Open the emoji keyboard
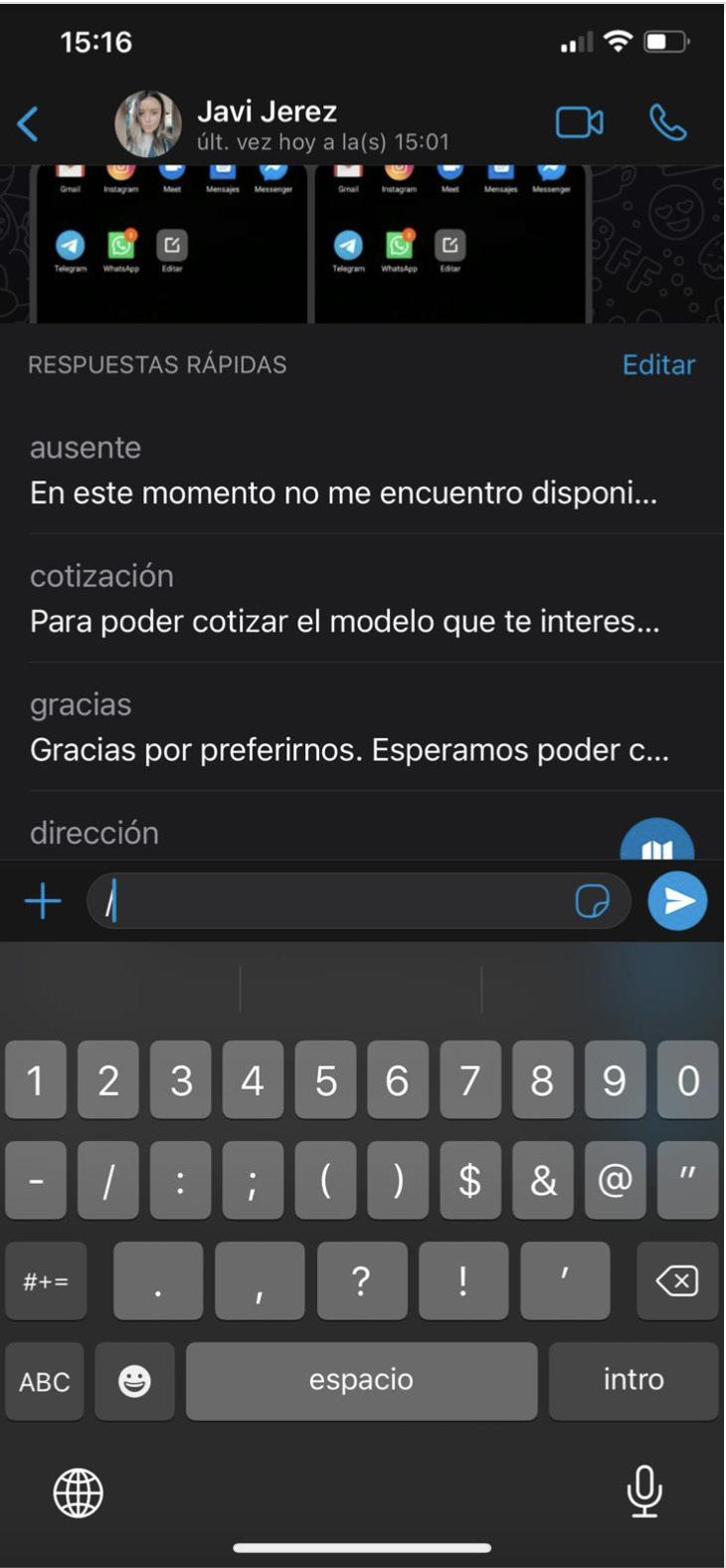The width and height of the screenshot is (726, 1568). 134,1381
